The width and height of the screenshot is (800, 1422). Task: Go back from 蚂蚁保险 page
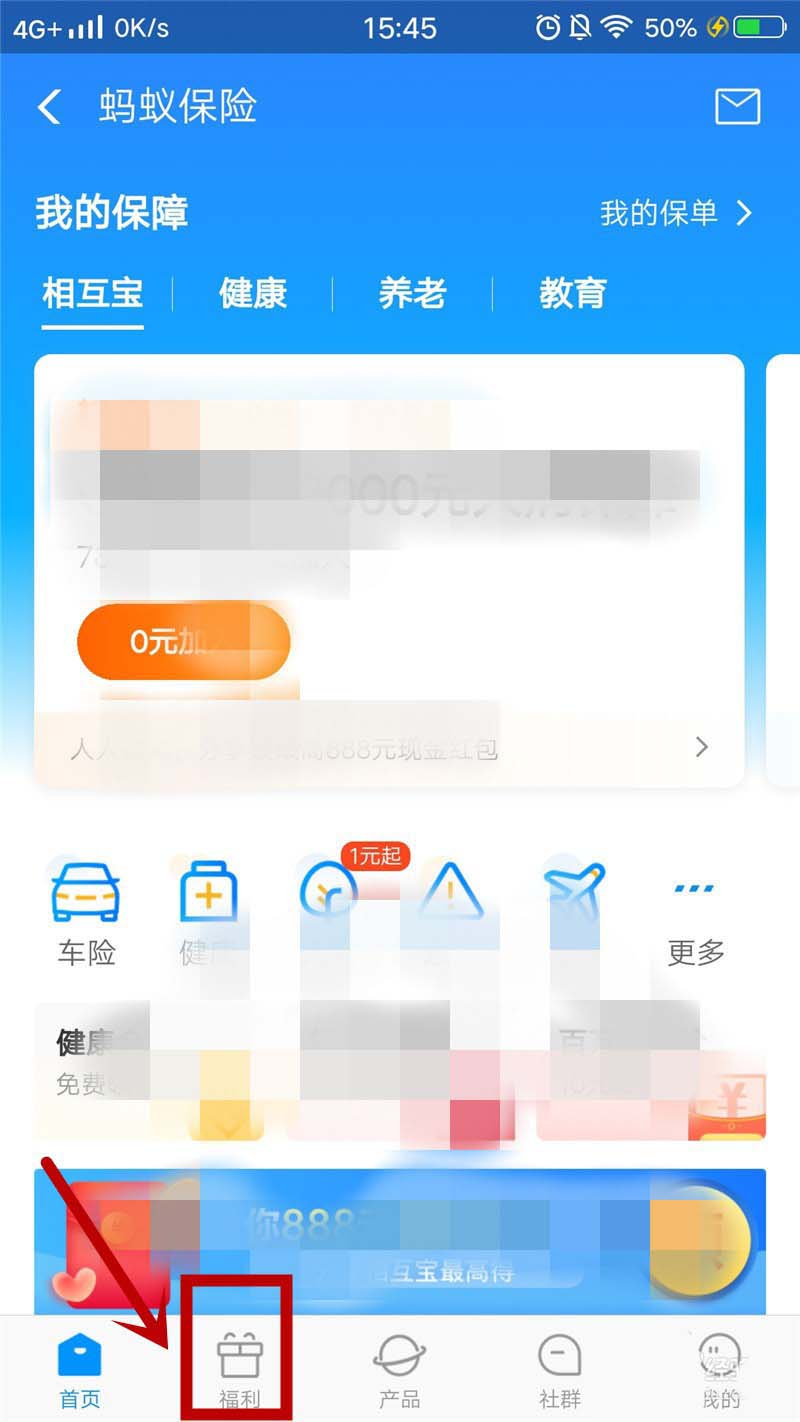(x=48, y=106)
